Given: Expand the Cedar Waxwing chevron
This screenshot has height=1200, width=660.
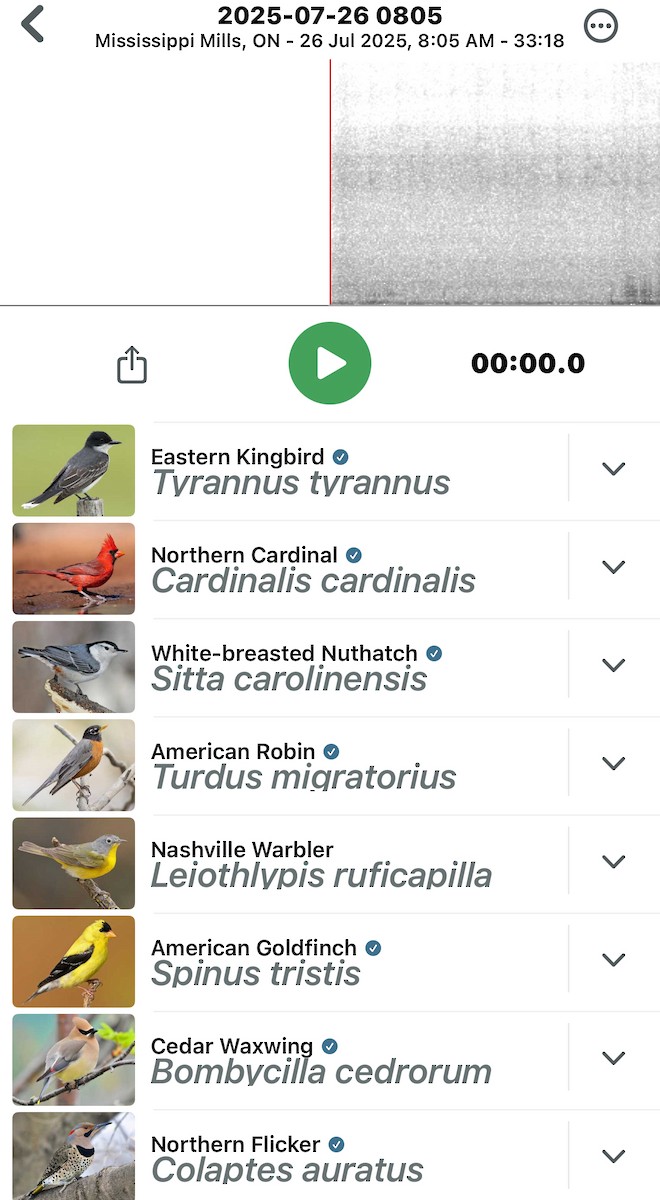Looking at the screenshot, I should click(x=613, y=1057).
